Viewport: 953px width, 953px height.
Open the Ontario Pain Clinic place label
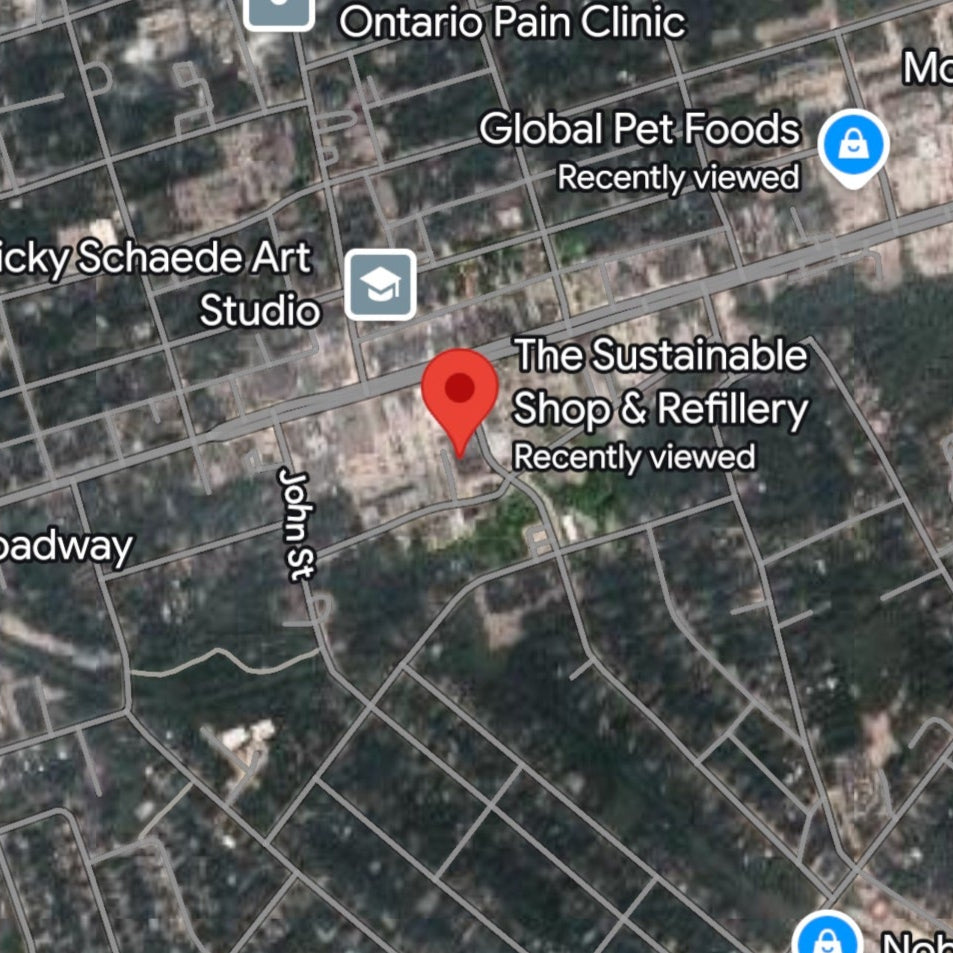tap(511, 22)
